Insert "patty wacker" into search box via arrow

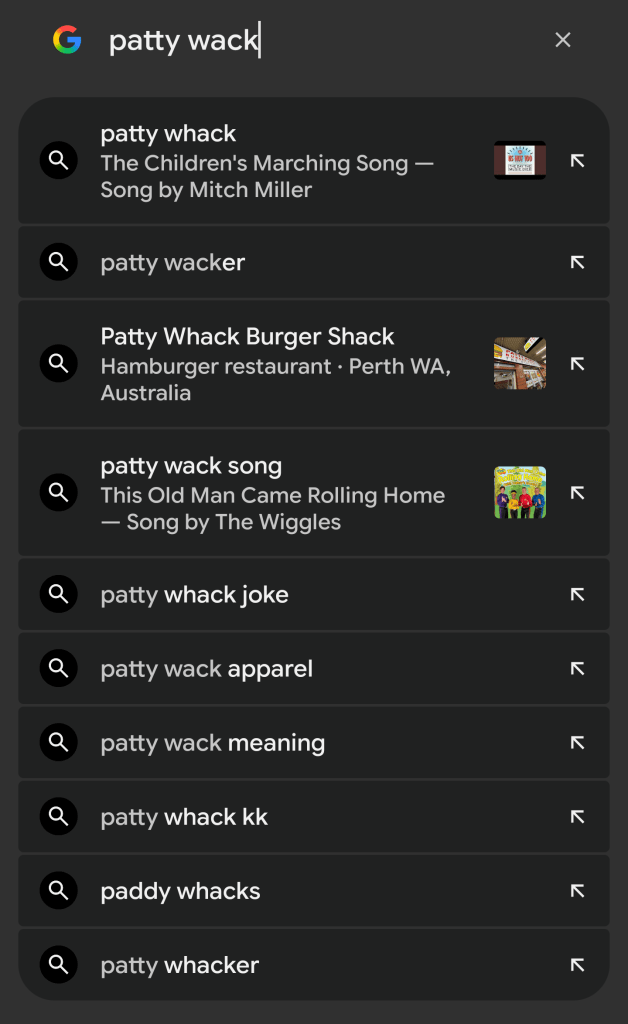(x=577, y=263)
